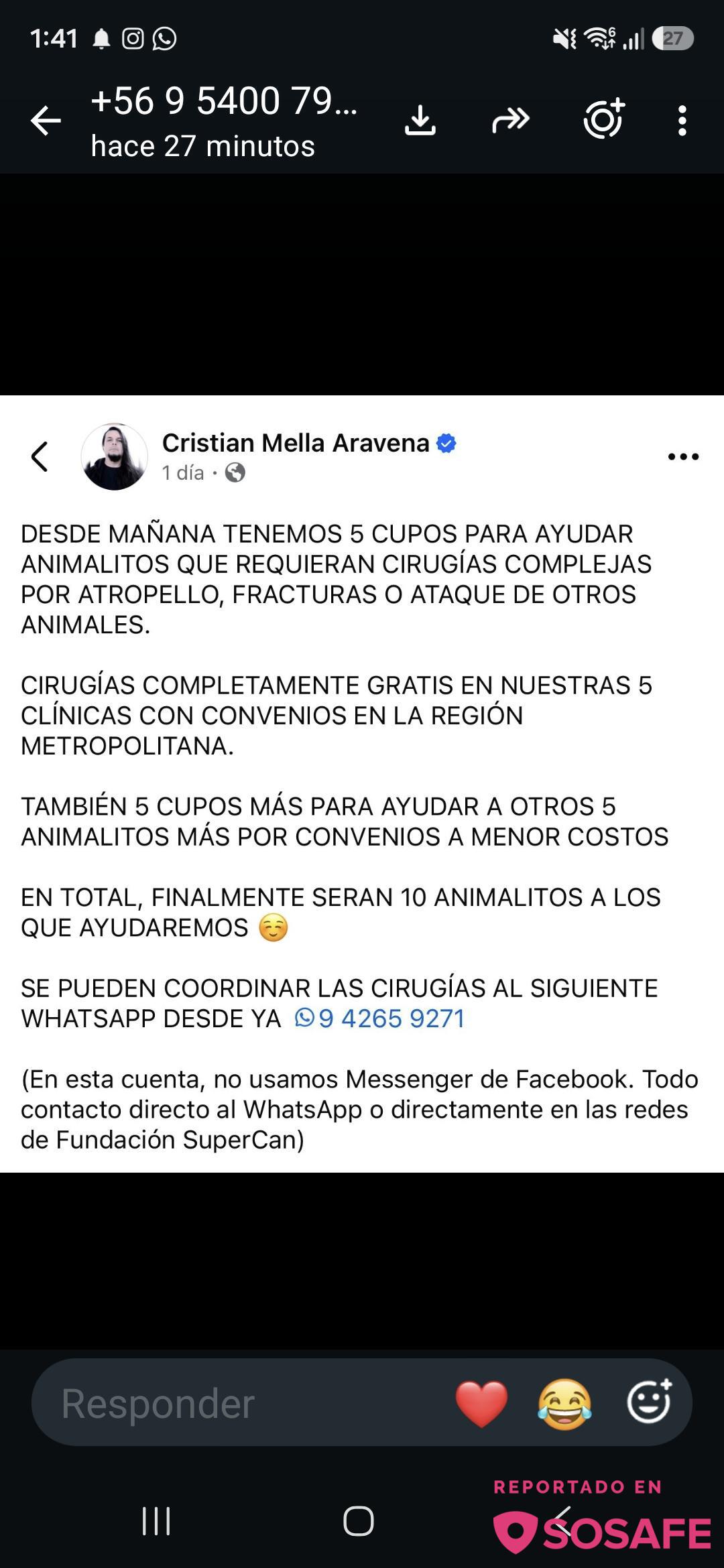724x1568 pixels.
Task: Tap the camera-plus icon in the top bar
Action: tap(604, 119)
